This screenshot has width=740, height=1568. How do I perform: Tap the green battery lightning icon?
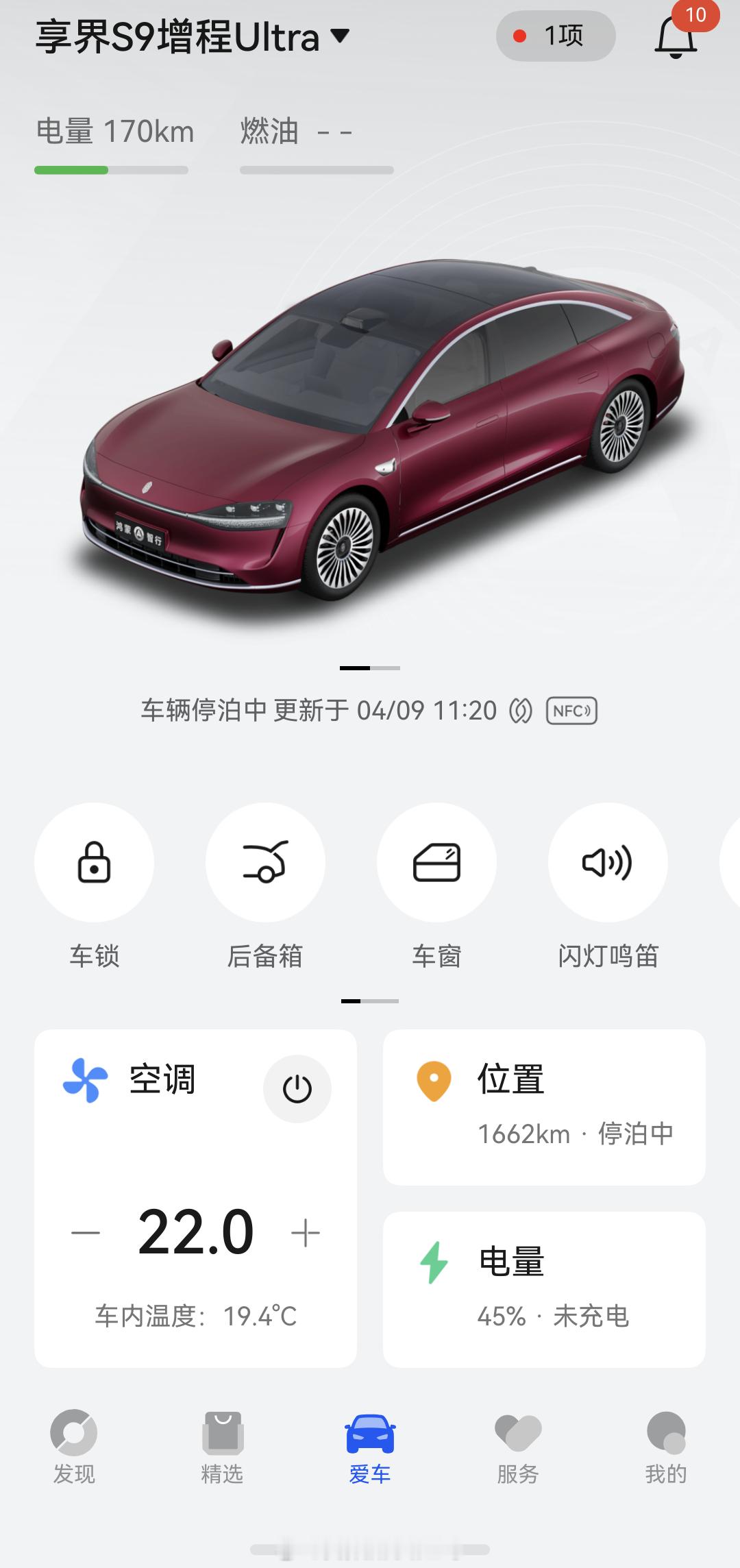434,1264
